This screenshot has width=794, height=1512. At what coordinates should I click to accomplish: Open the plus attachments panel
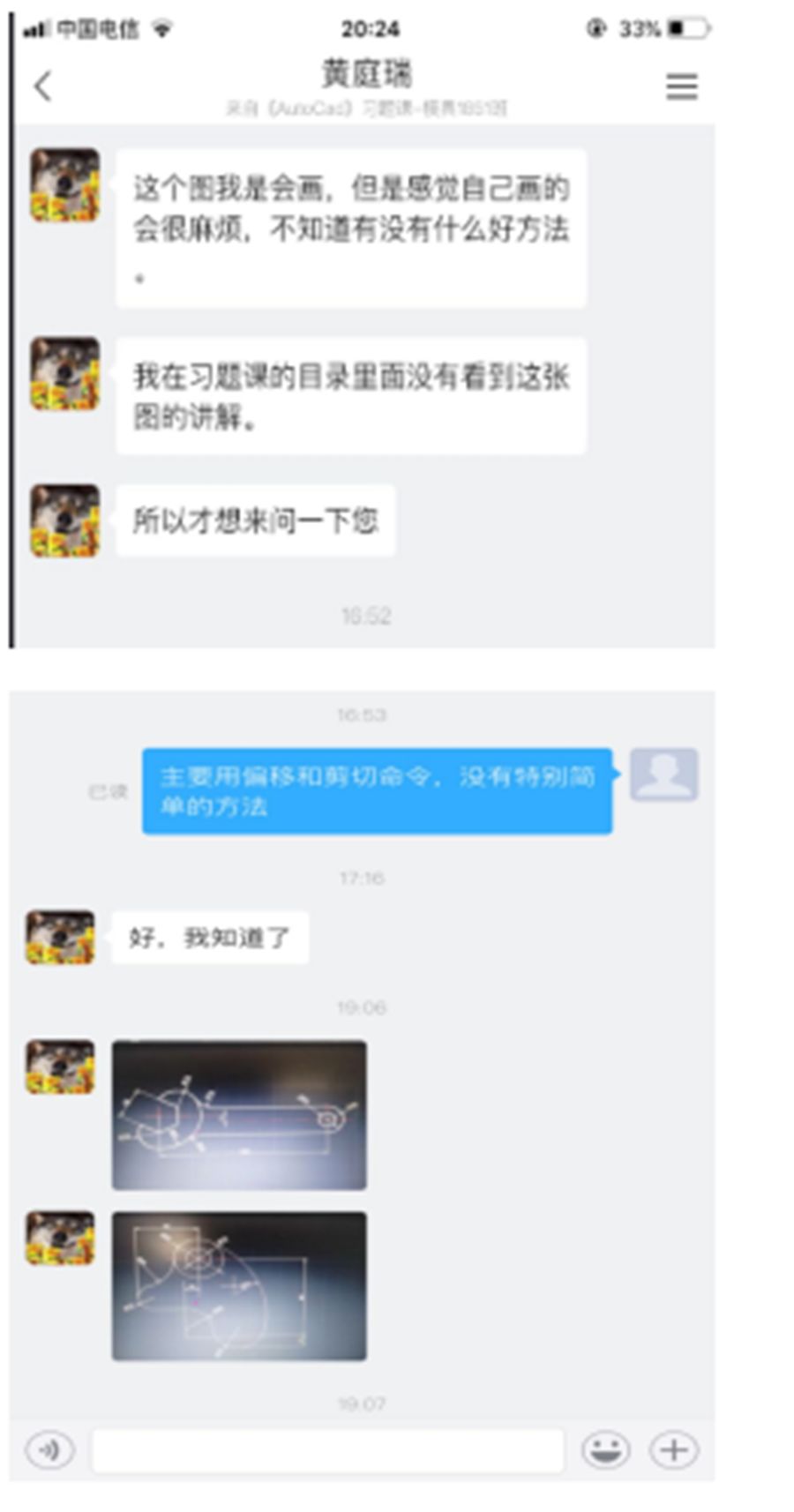click(x=674, y=1449)
